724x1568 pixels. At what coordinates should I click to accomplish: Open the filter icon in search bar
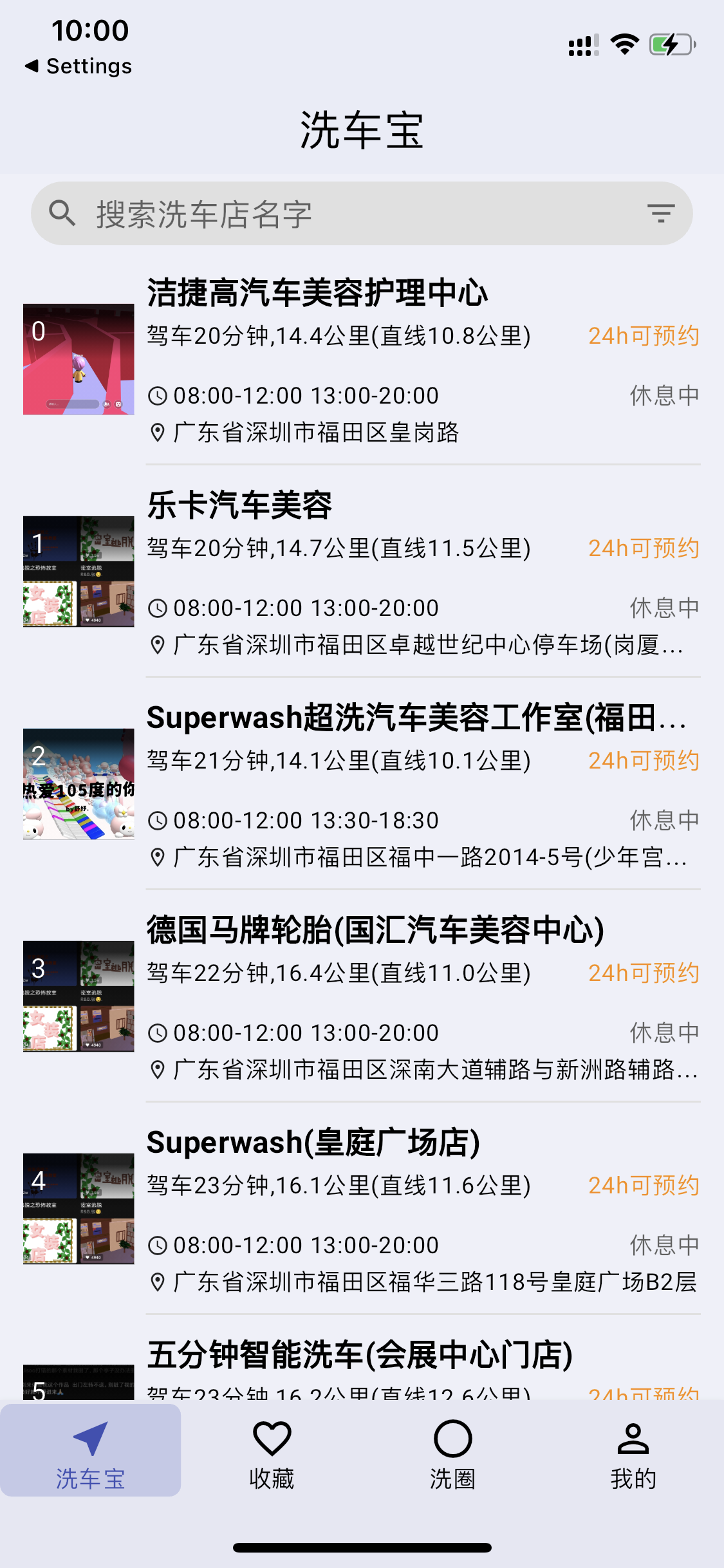(x=660, y=213)
